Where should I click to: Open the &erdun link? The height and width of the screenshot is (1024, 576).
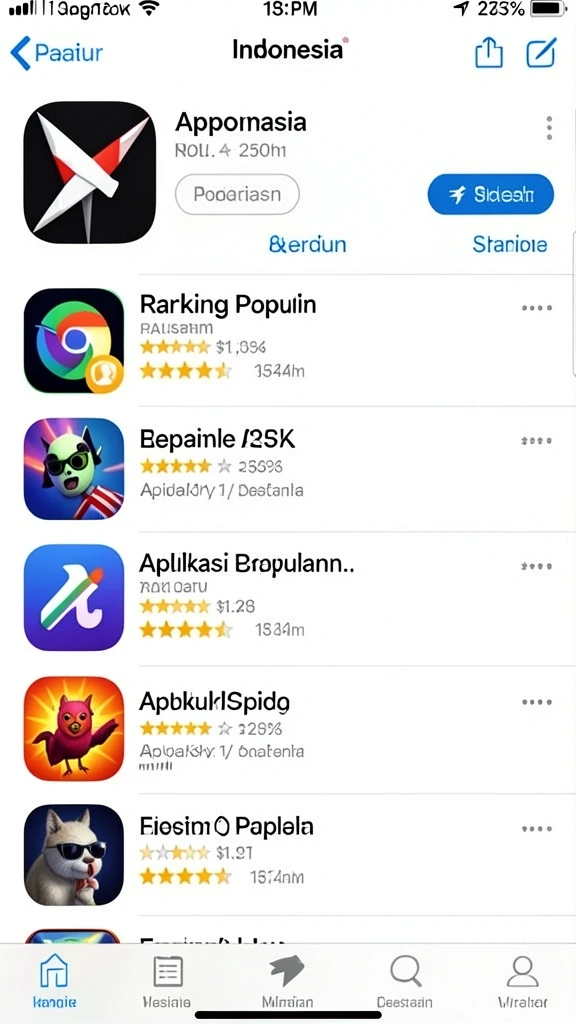pyautogui.click(x=307, y=245)
